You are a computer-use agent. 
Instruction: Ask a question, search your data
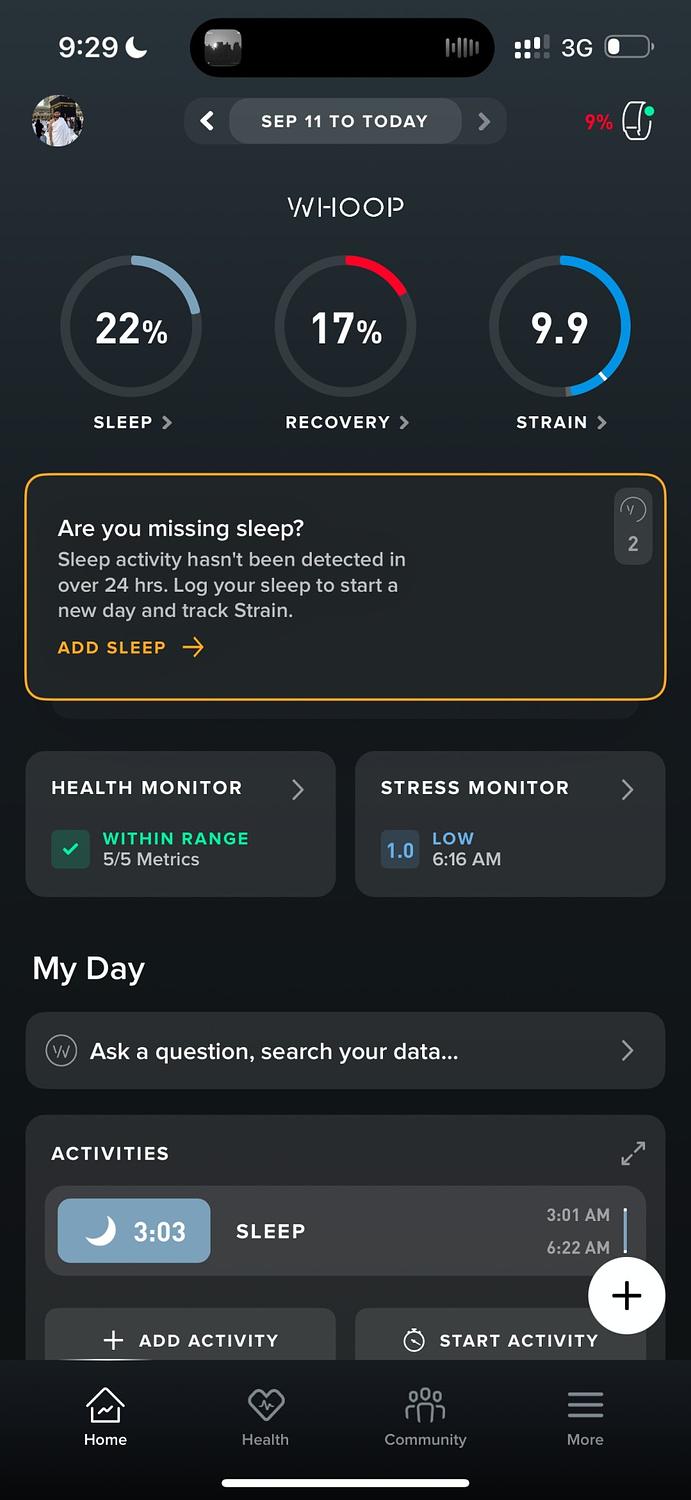tap(344, 1051)
